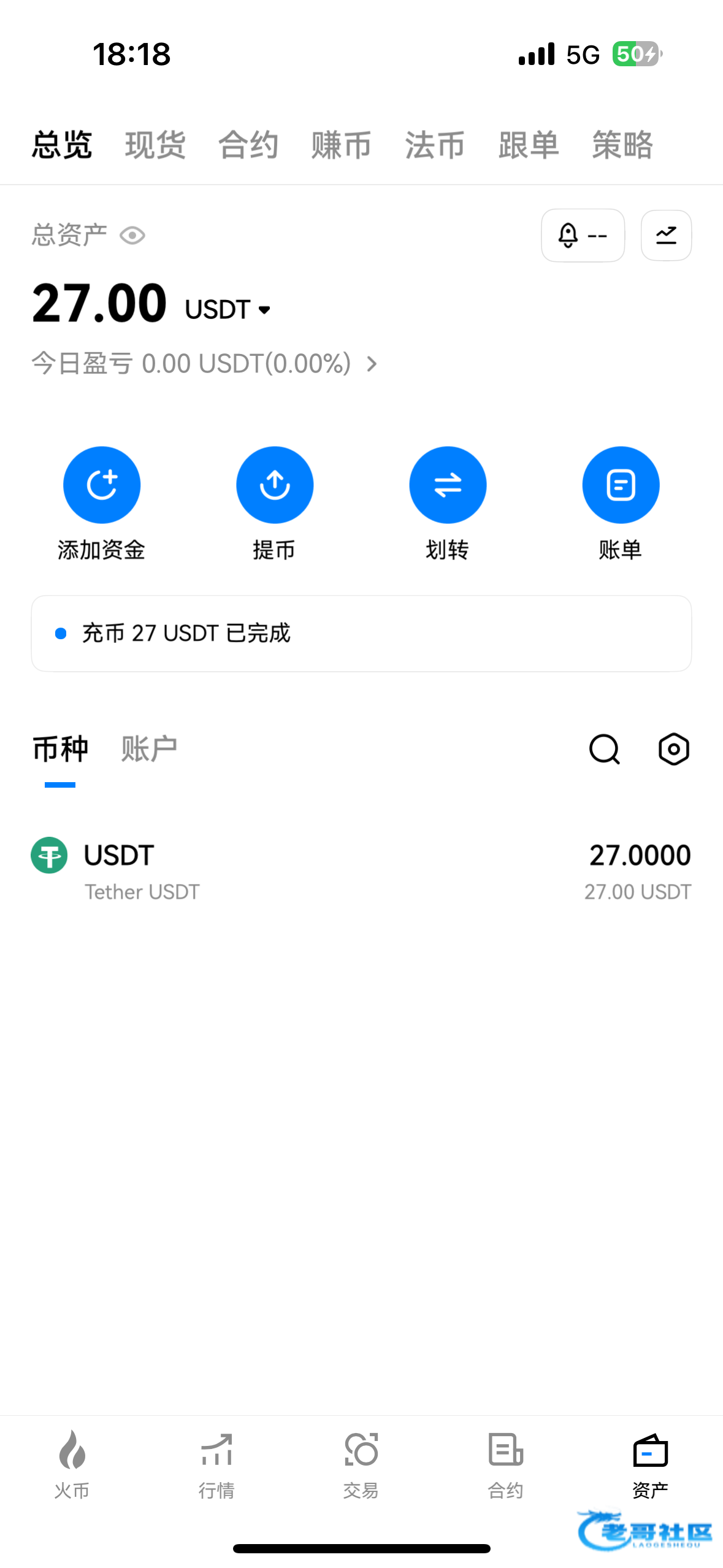Viewport: 723px width, 1568px height.
Task: Open 划转 transfer
Action: coord(448,485)
